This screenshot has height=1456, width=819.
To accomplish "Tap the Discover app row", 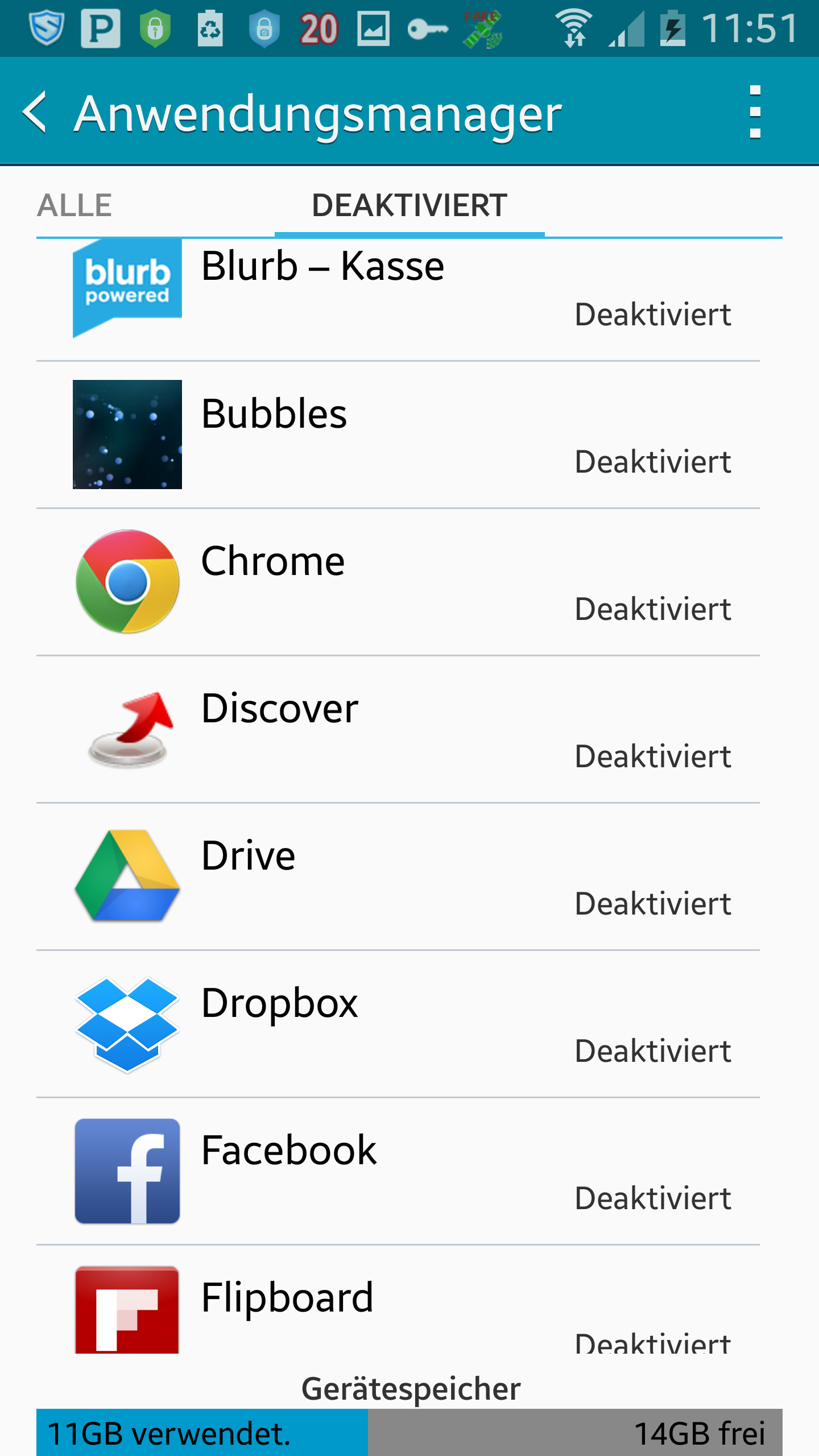I will pyautogui.click(x=398, y=730).
